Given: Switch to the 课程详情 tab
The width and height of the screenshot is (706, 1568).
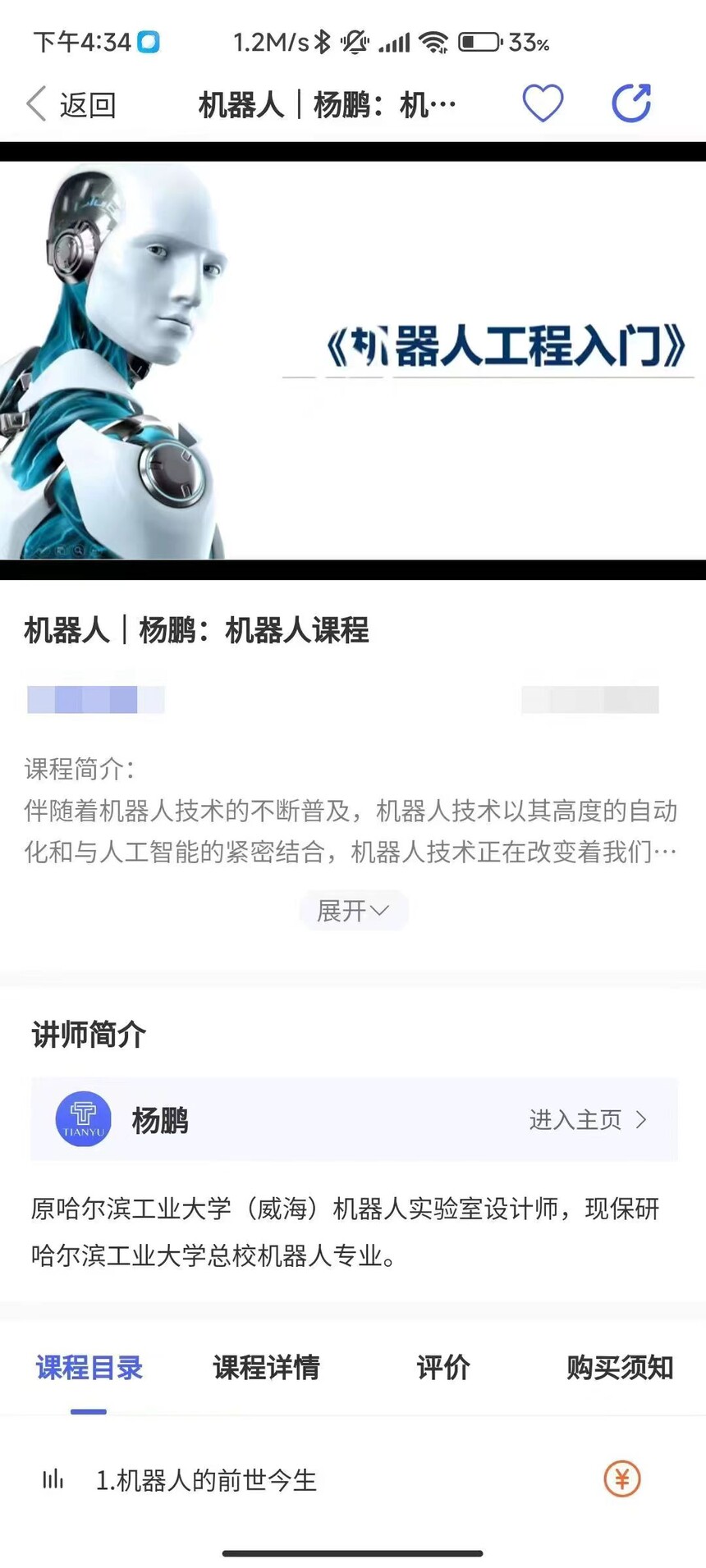Looking at the screenshot, I should click(266, 1368).
